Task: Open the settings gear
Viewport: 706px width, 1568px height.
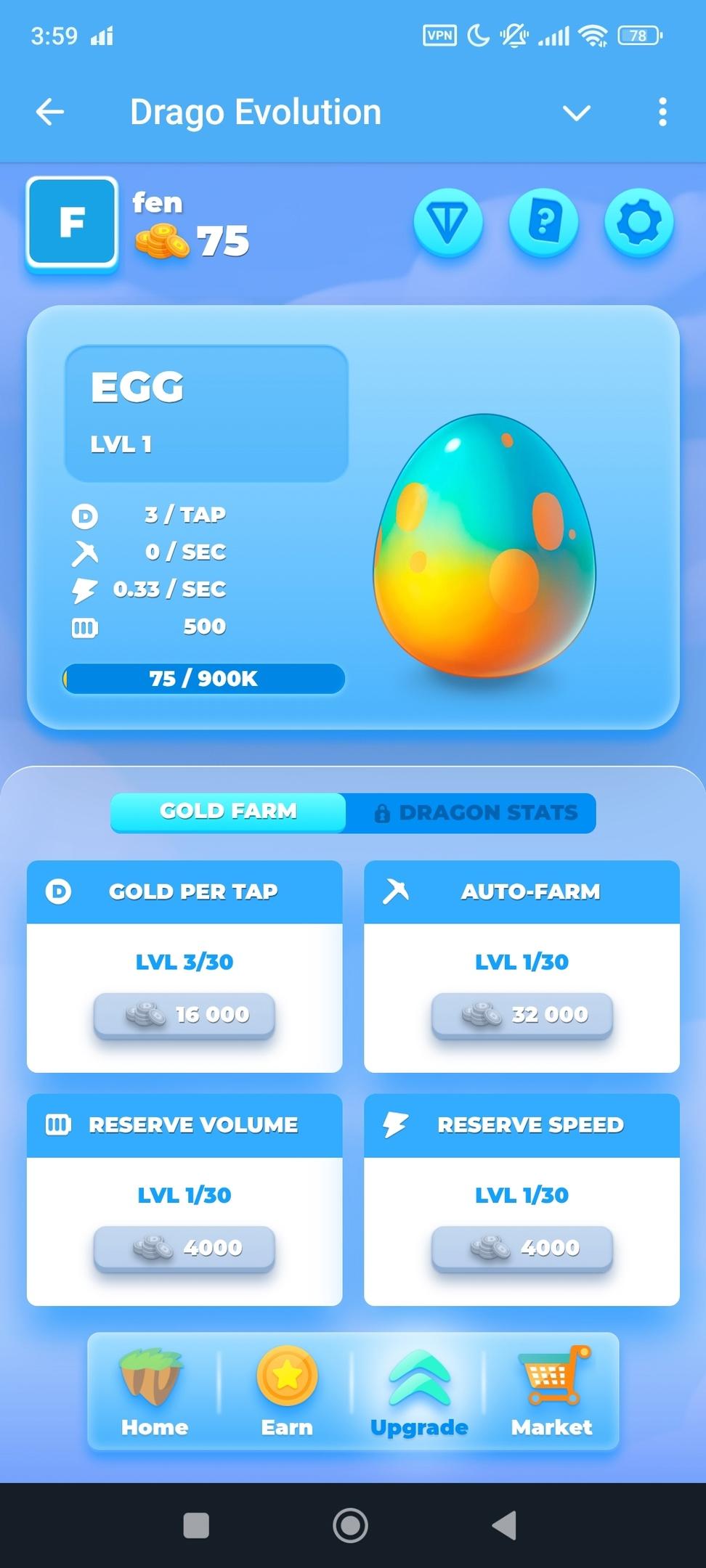Action: click(x=639, y=221)
